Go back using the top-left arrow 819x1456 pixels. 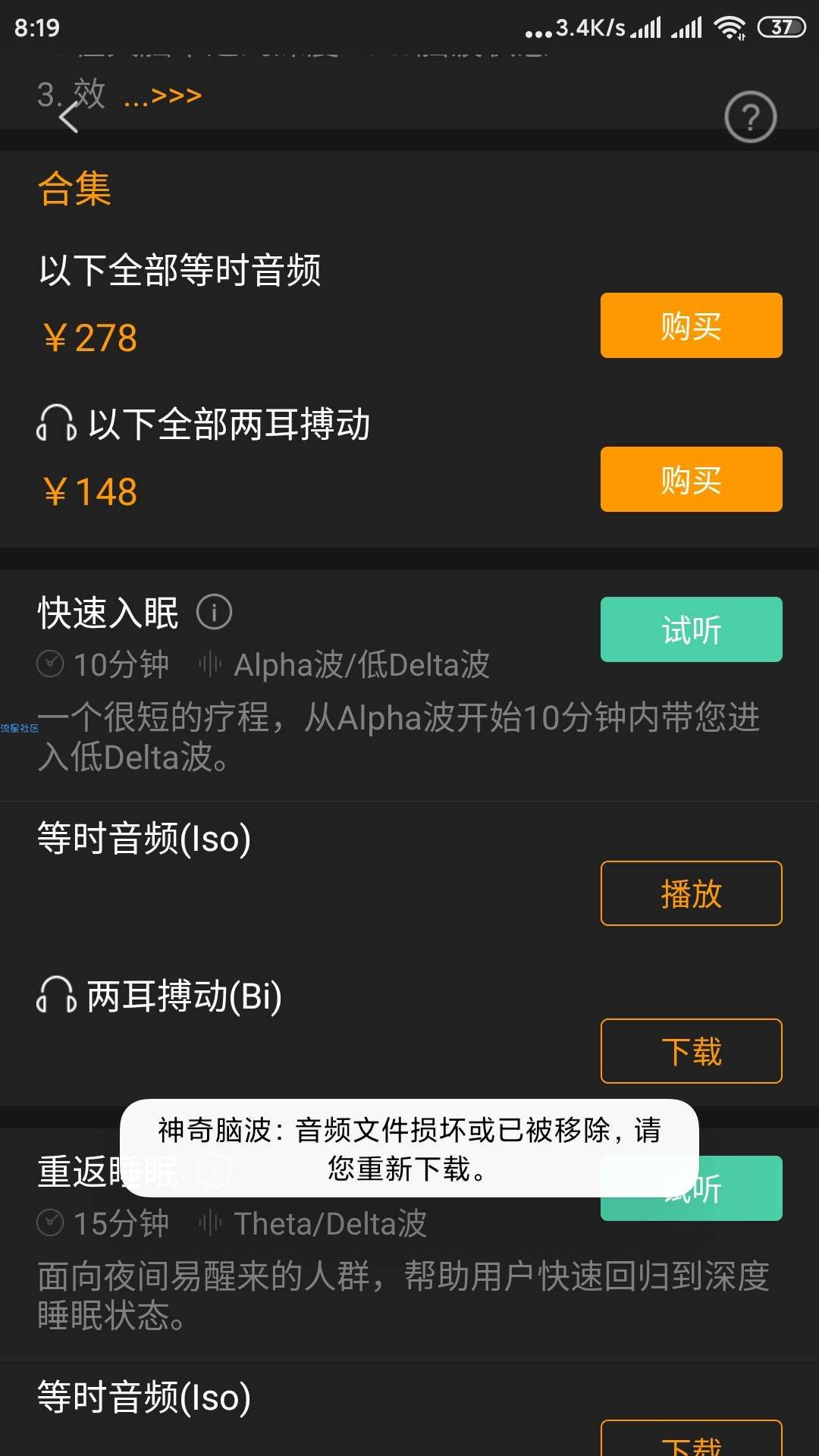point(68,118)
